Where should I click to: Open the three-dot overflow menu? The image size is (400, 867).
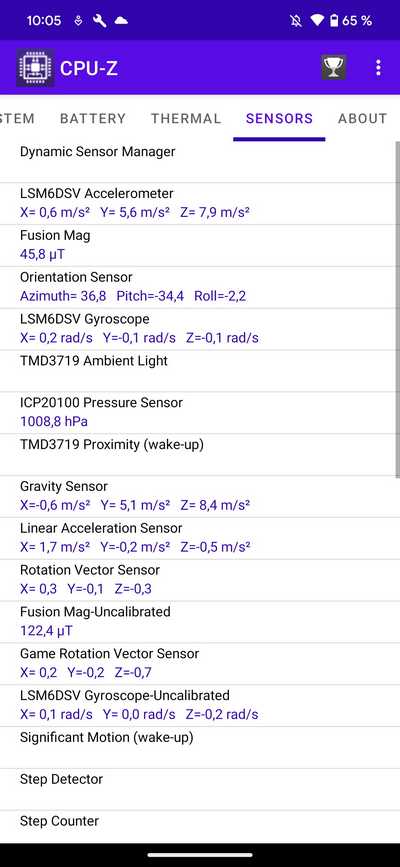pyautogui.click(x=378, y=67)
